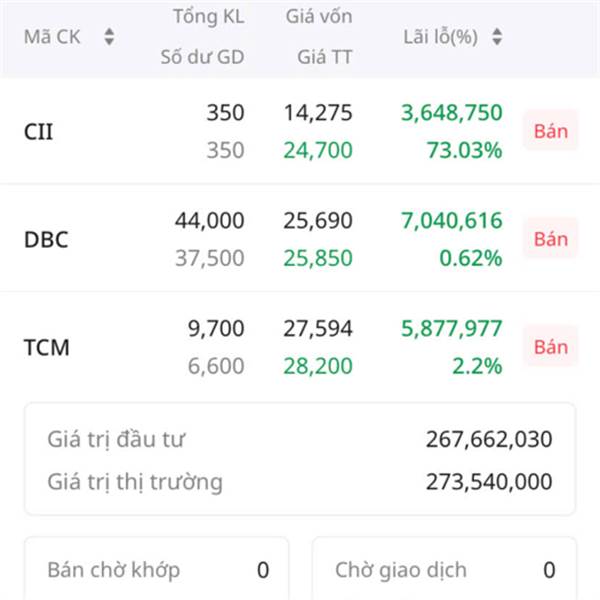Sort holdings by Lãi lỗ(%) column
Viewport: 600px width, 600px height.
coord(496,37)
